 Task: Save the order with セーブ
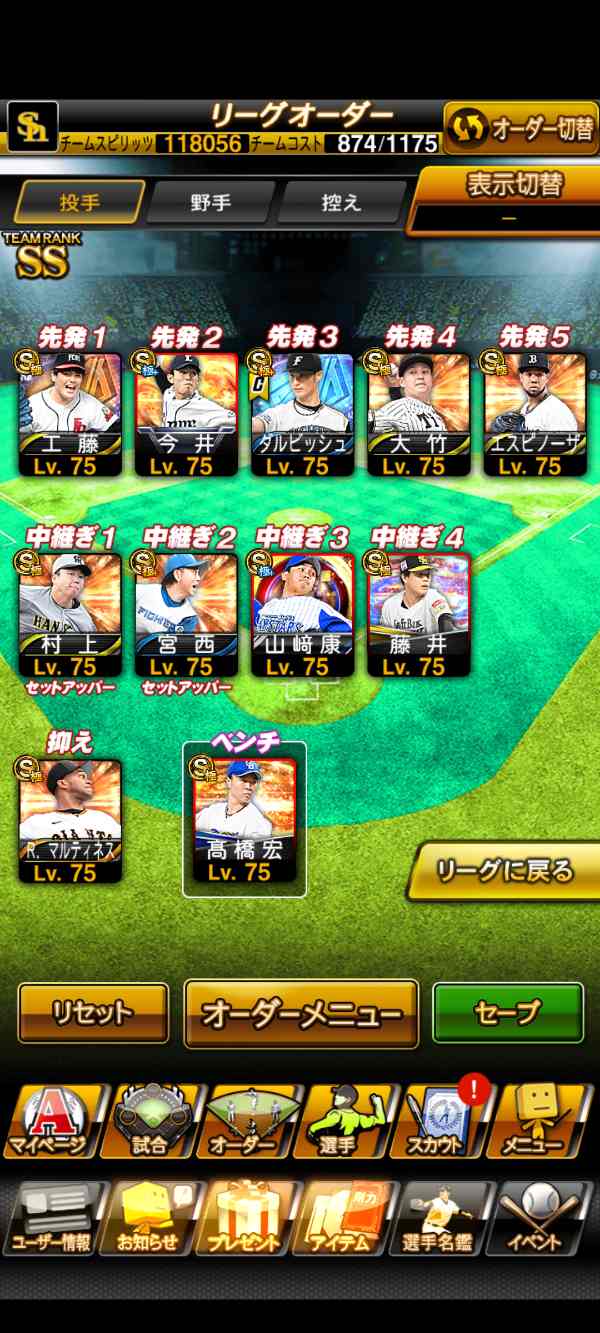point(507,1013)
